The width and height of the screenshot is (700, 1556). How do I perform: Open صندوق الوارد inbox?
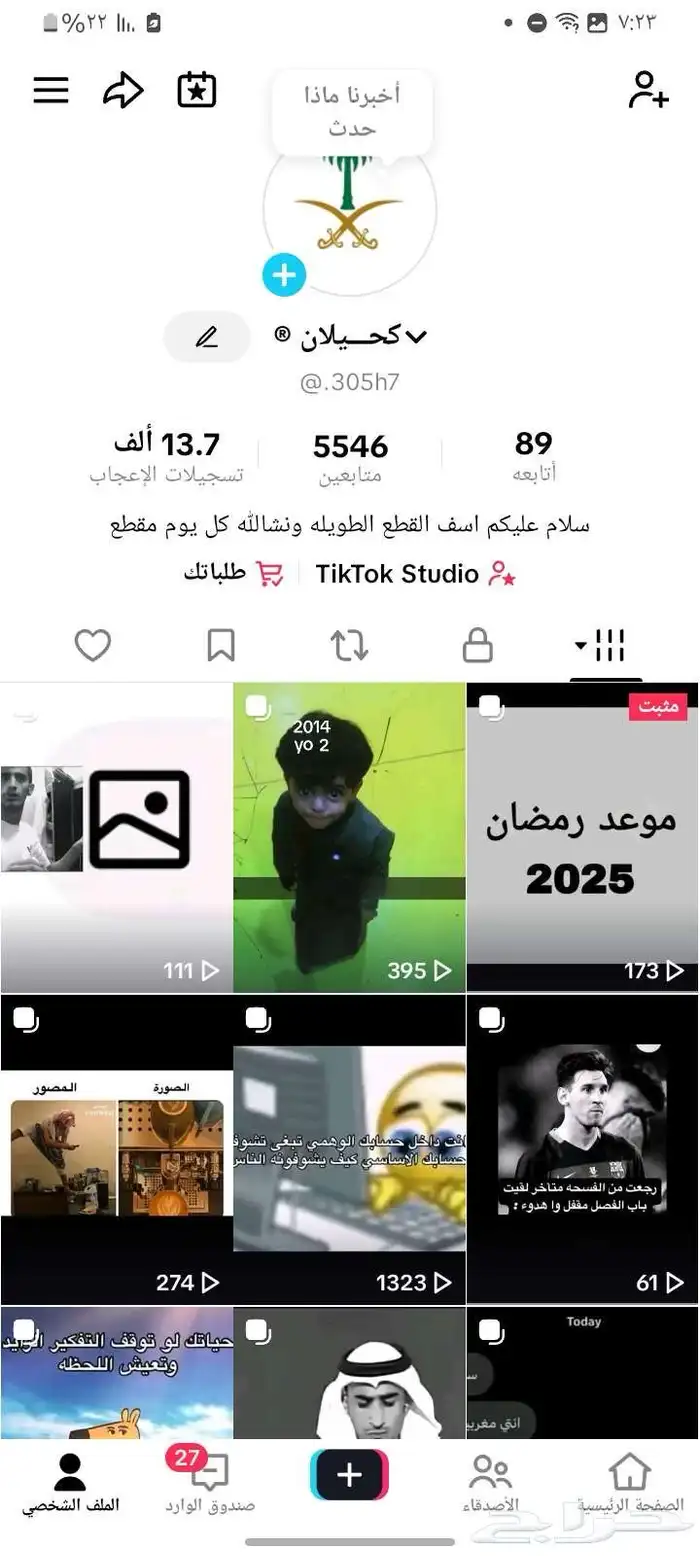coord(209,1483)
